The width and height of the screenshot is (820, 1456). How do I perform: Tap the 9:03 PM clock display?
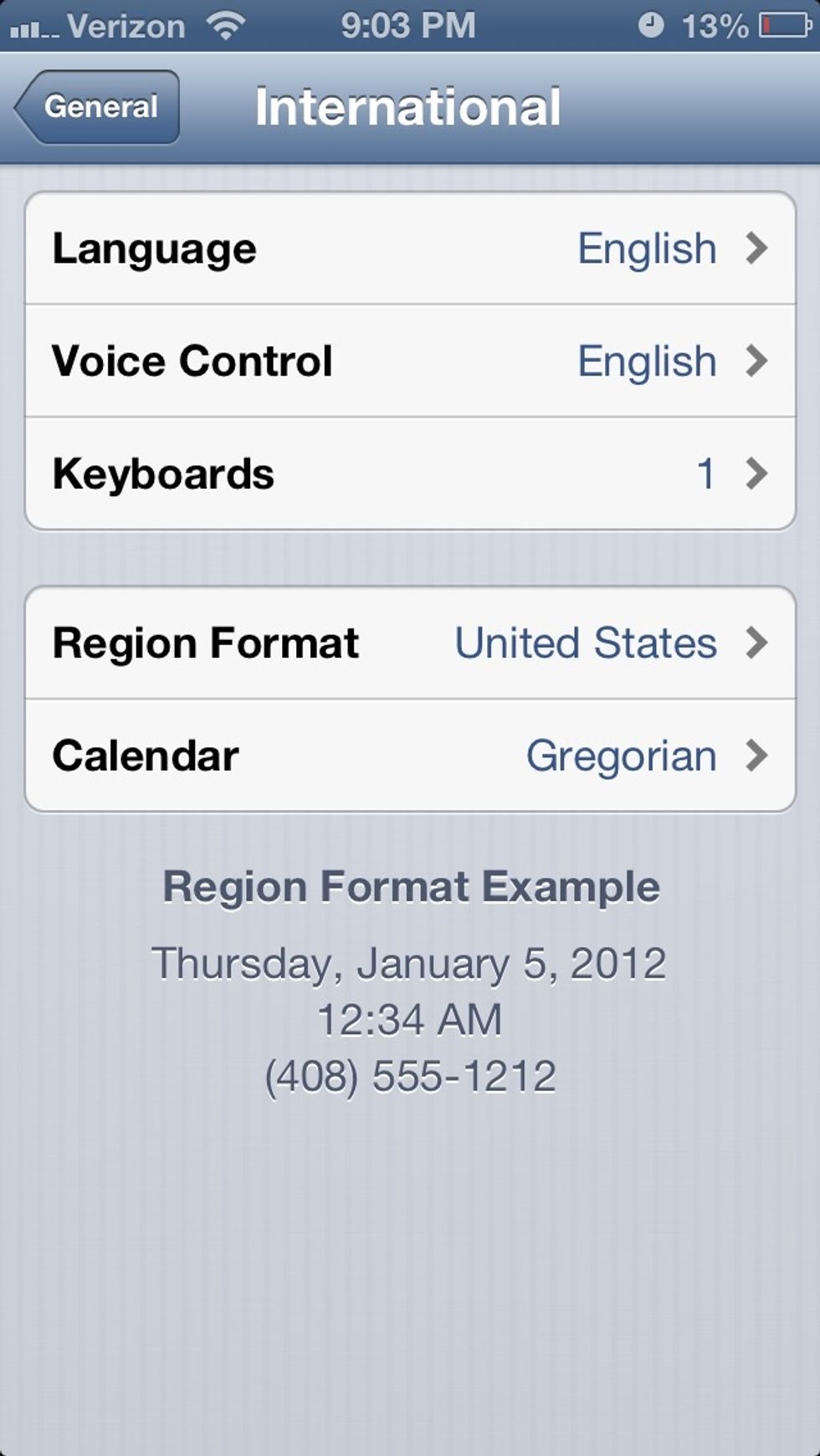(x=407, y=25)
